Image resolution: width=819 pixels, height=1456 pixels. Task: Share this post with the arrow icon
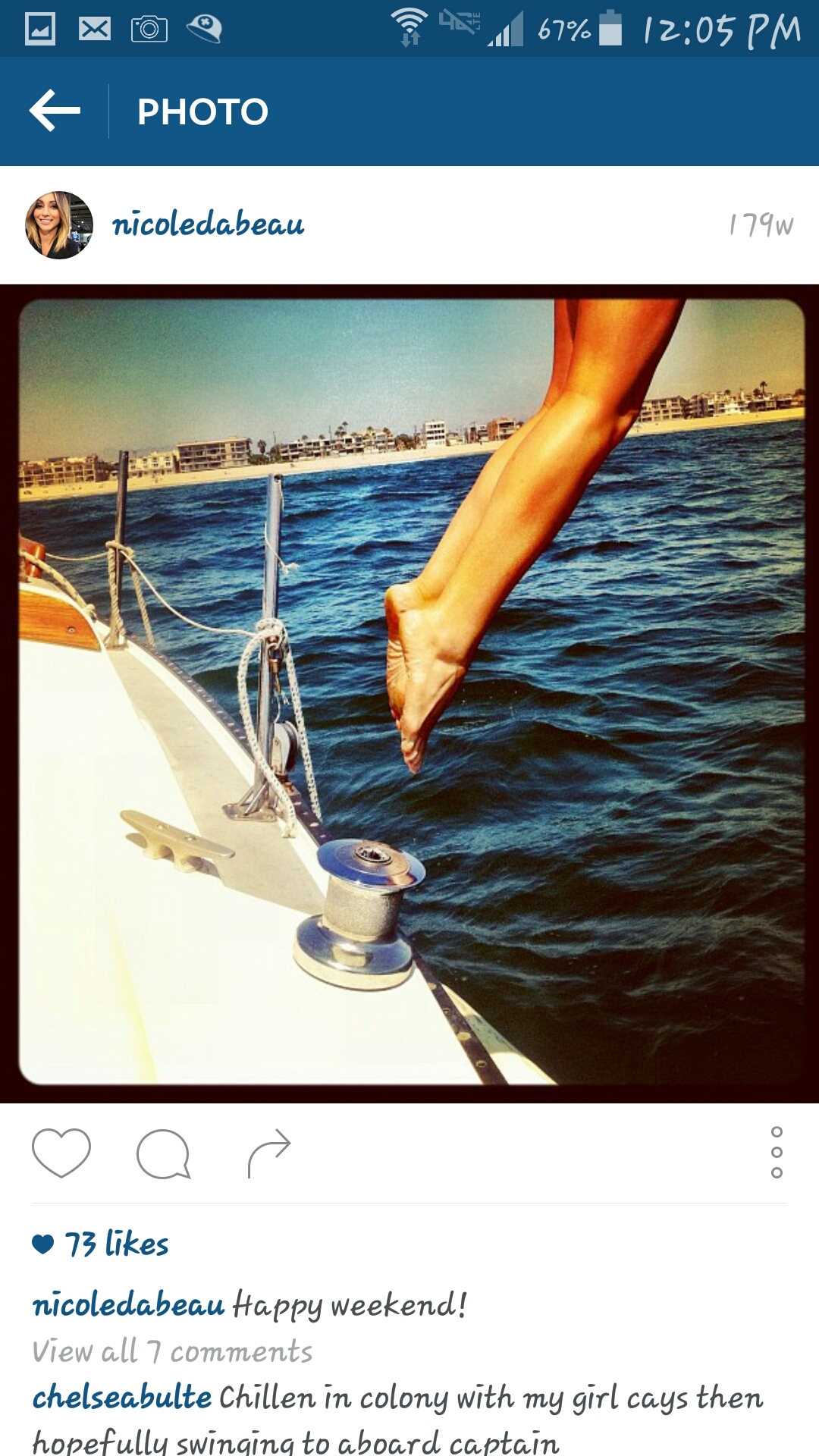(x=269, y=1153)
